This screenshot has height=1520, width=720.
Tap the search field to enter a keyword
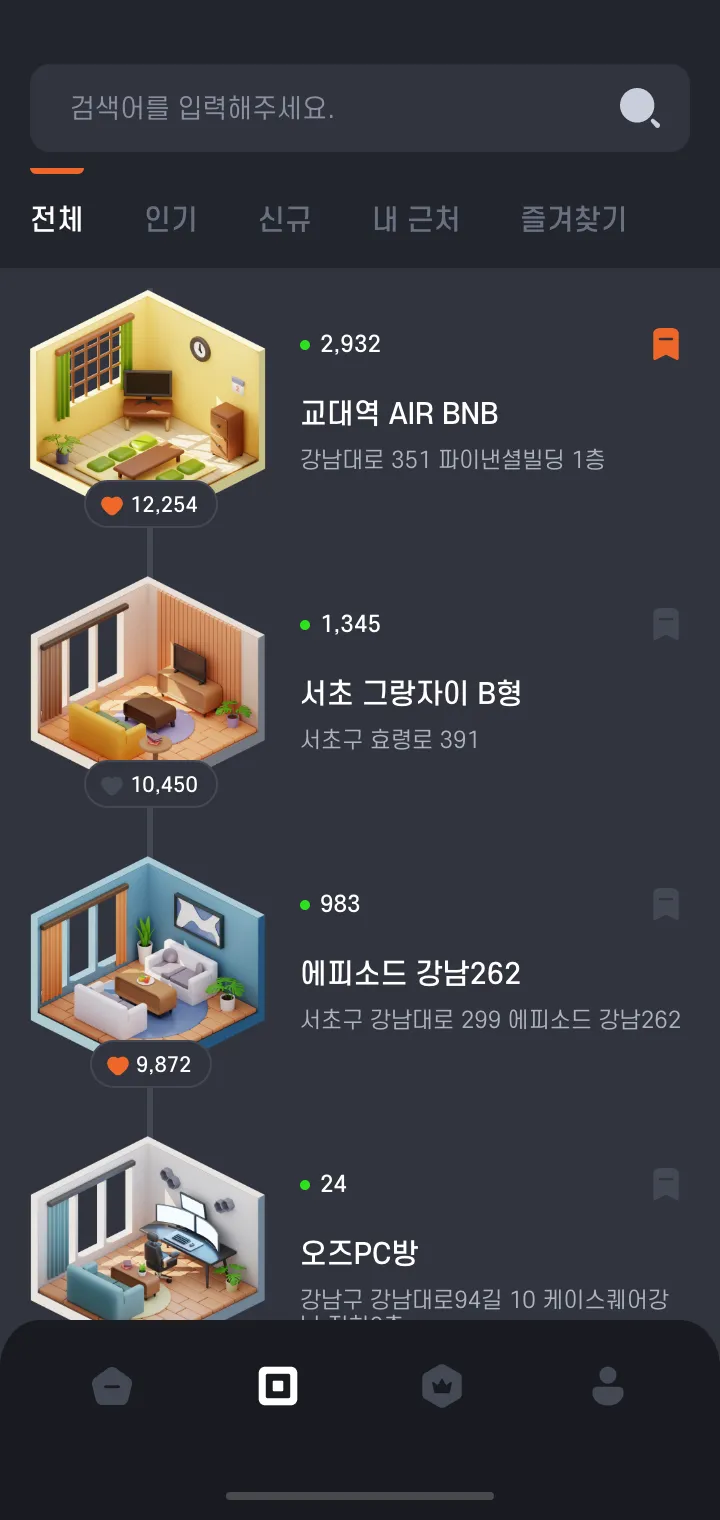point(360,108)
